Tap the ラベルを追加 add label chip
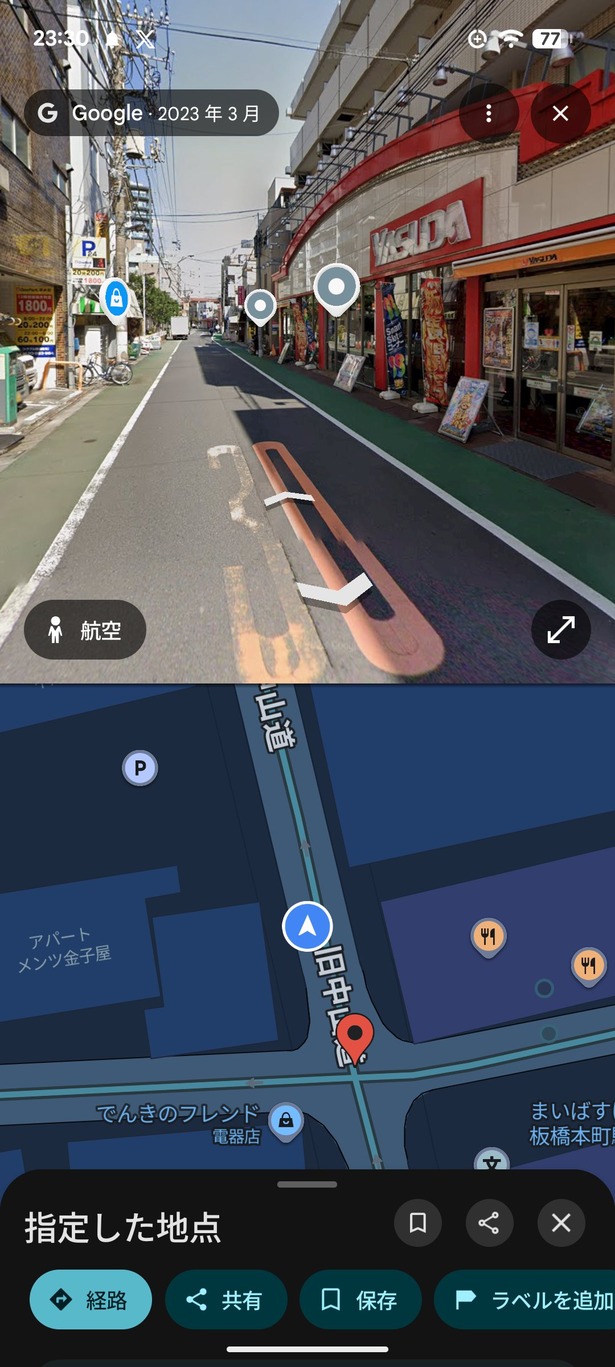 (526, 1300)
